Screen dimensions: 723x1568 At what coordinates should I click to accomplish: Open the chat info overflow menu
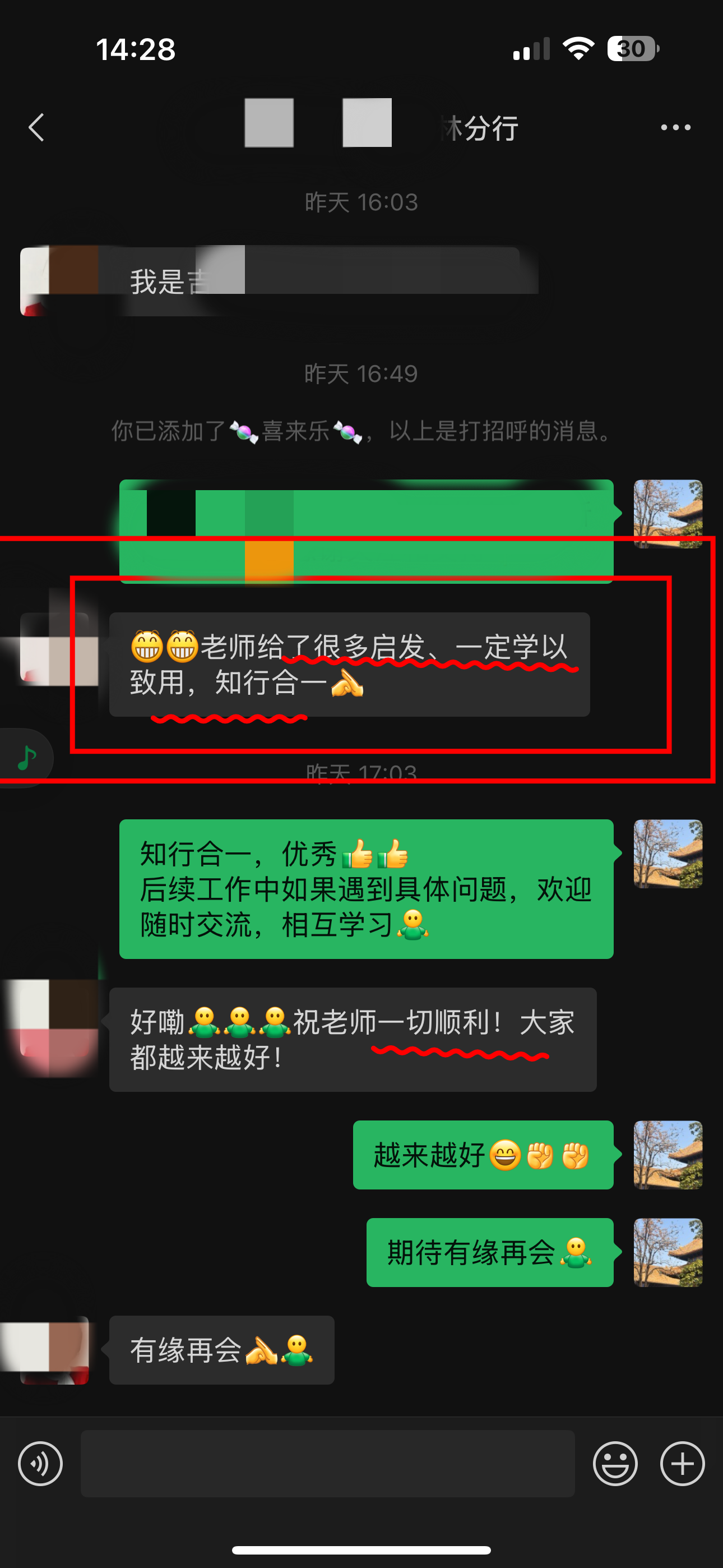(675, 128)
